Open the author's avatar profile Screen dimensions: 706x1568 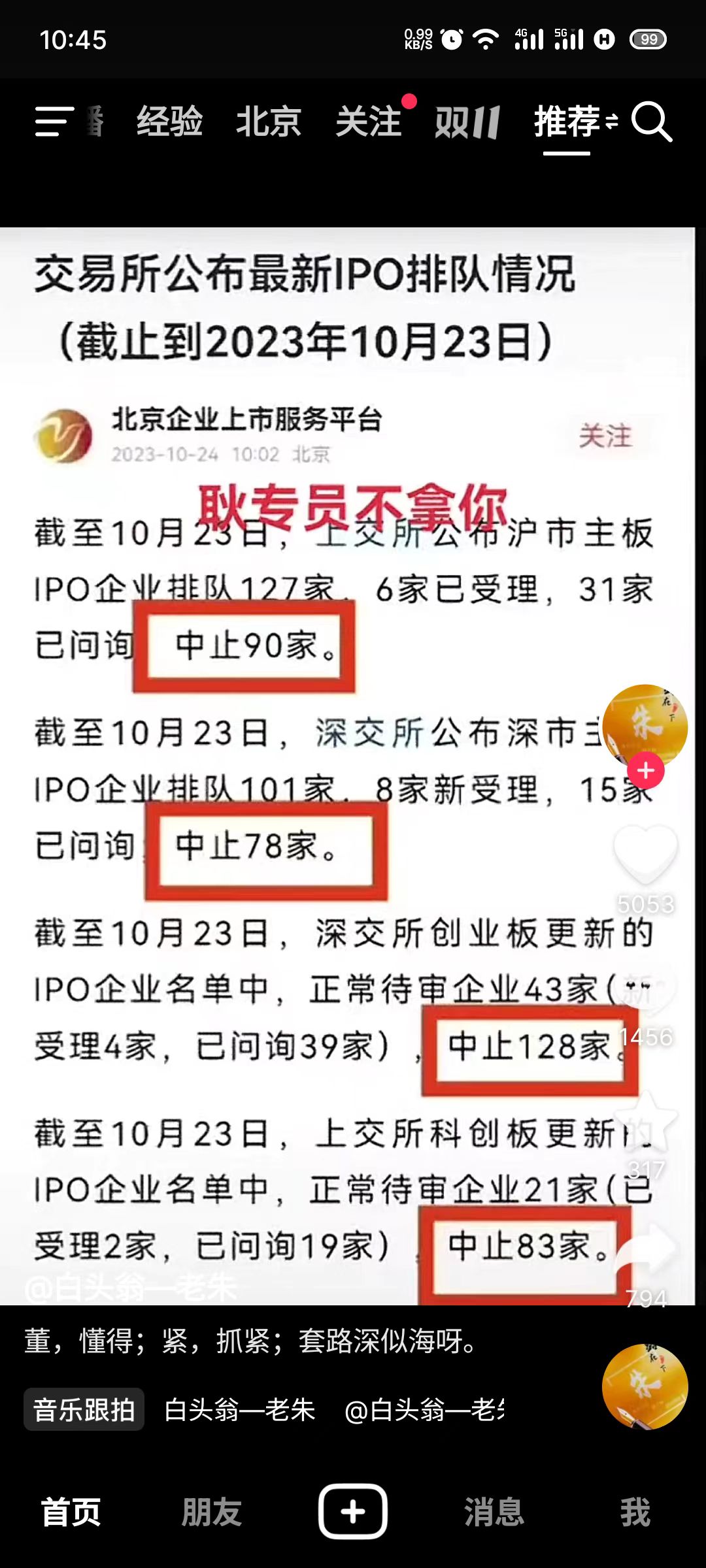coord(645,724)
